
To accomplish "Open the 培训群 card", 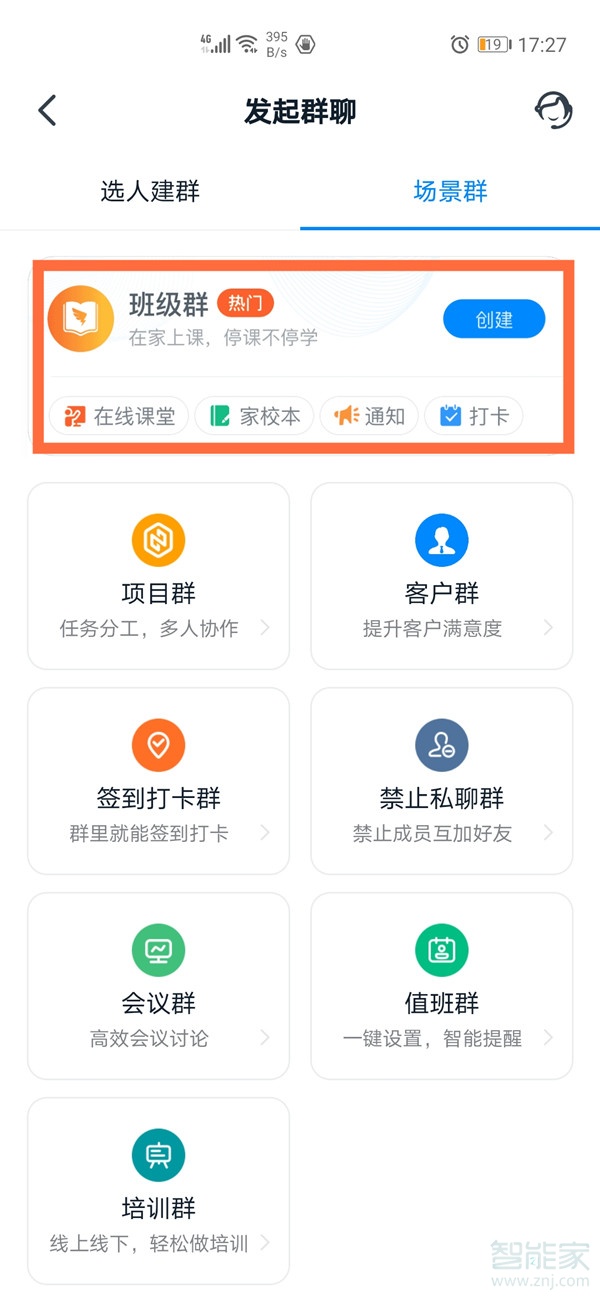I will click(158, 1191).
